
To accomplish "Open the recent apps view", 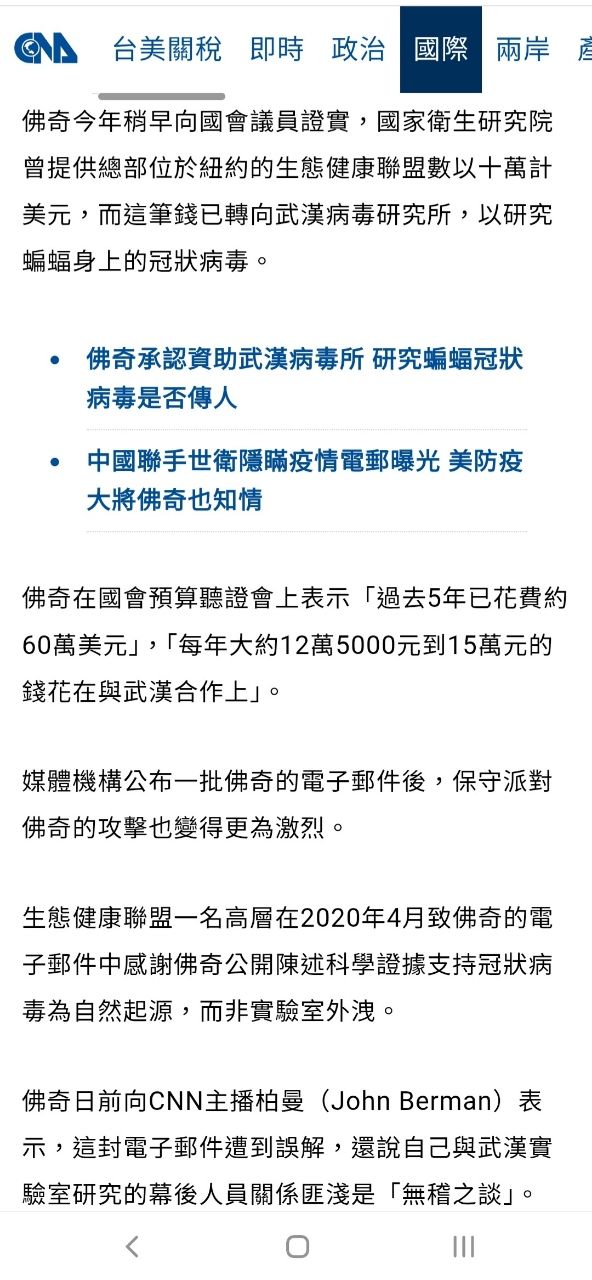I will [x=463, y=1246].
